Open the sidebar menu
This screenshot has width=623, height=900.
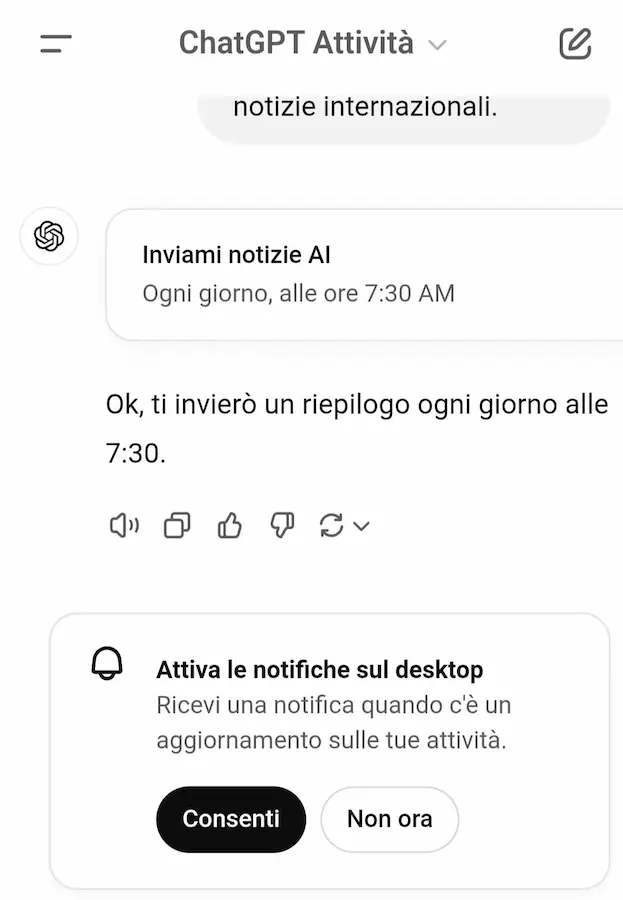click(x=56, y=44)
